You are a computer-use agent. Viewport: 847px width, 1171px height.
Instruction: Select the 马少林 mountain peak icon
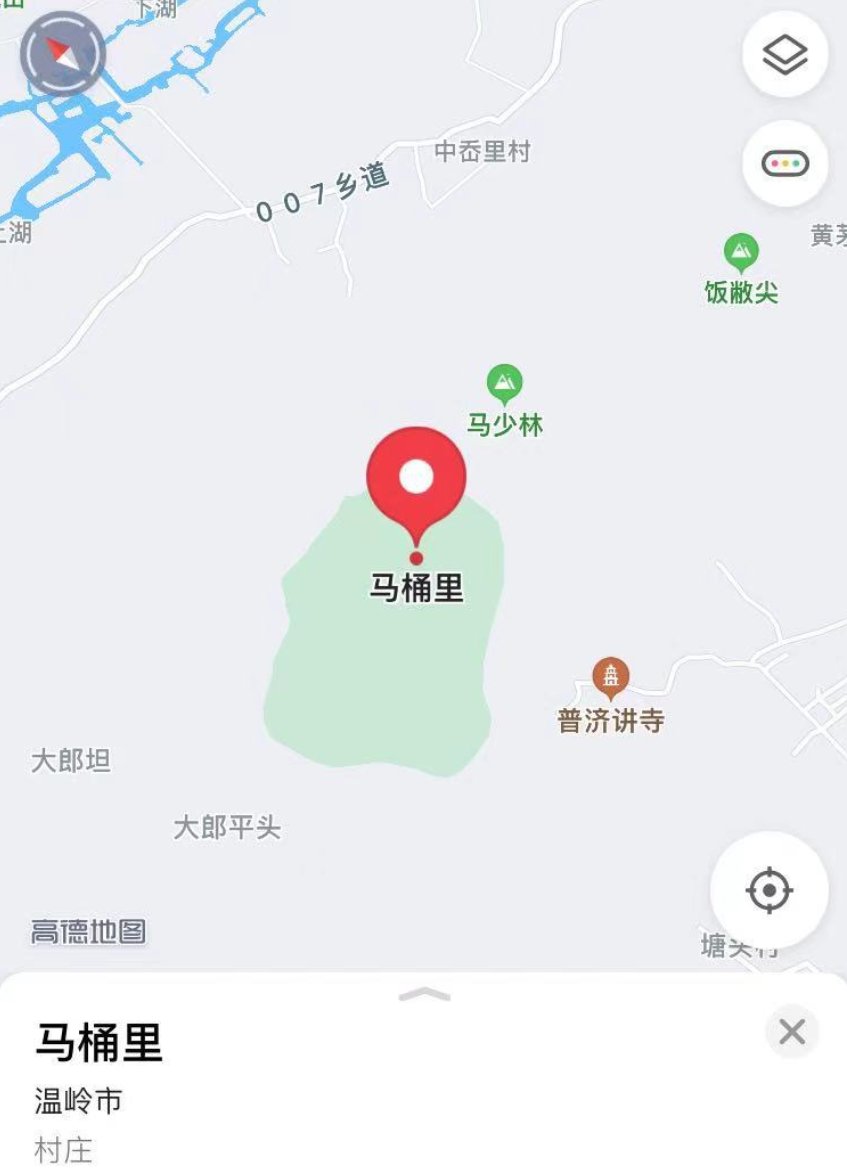pyautogui.click(x=506, y=381)
